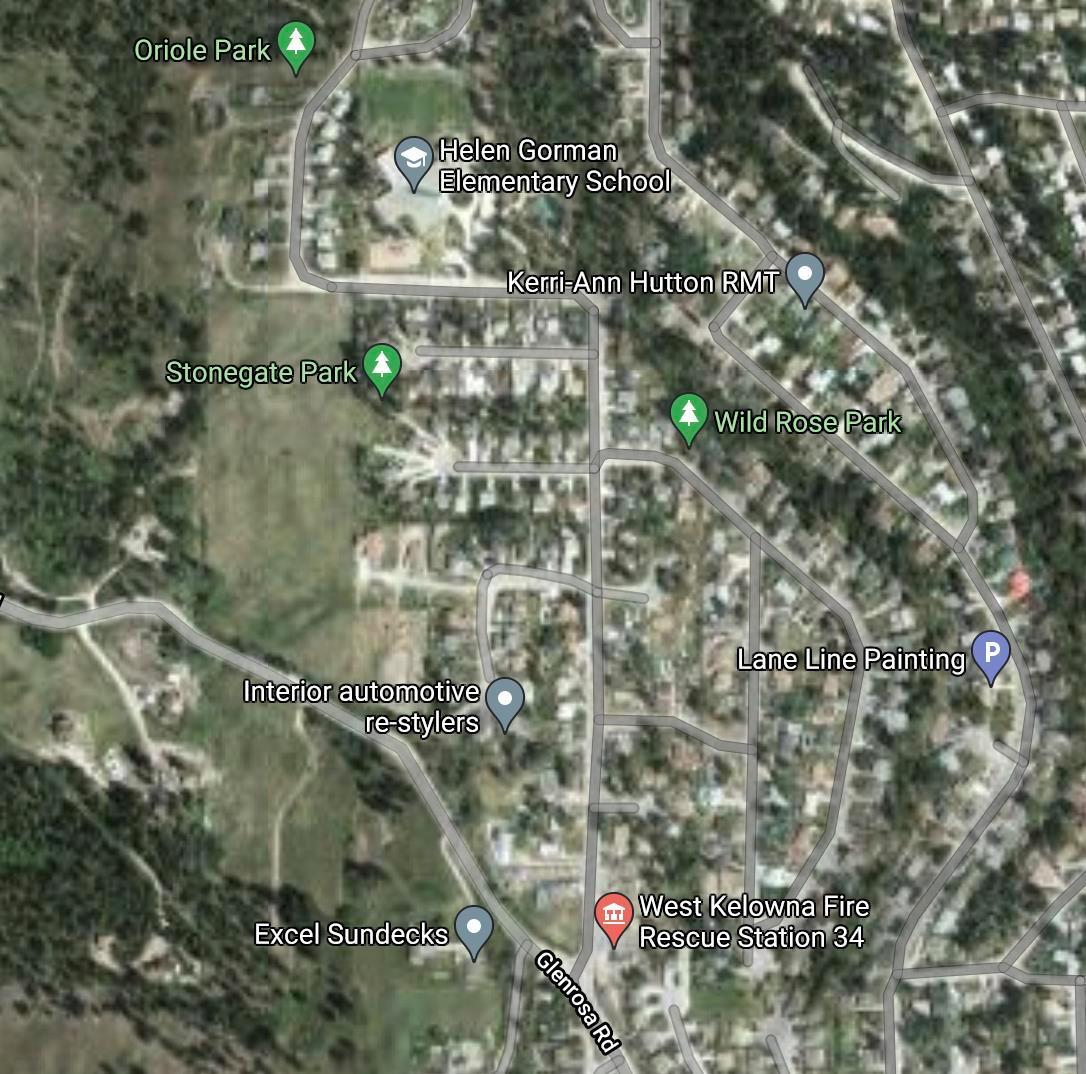Screen dimensions: 1086x1074
Task: Open the Stonegate Park marker
Action: click(381, 366)
